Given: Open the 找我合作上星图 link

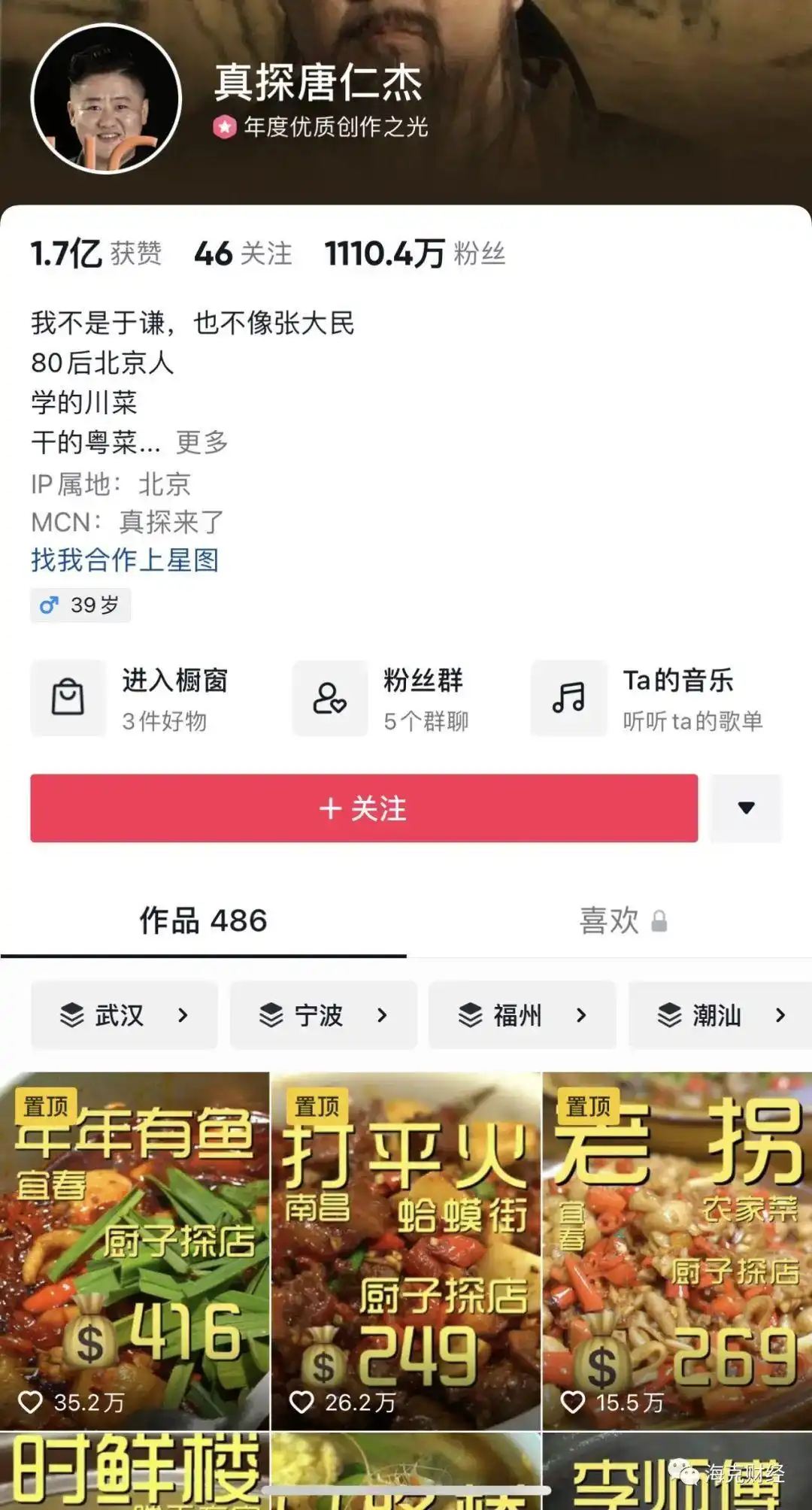Looking at the screenshot, I should tap(126, 561).
